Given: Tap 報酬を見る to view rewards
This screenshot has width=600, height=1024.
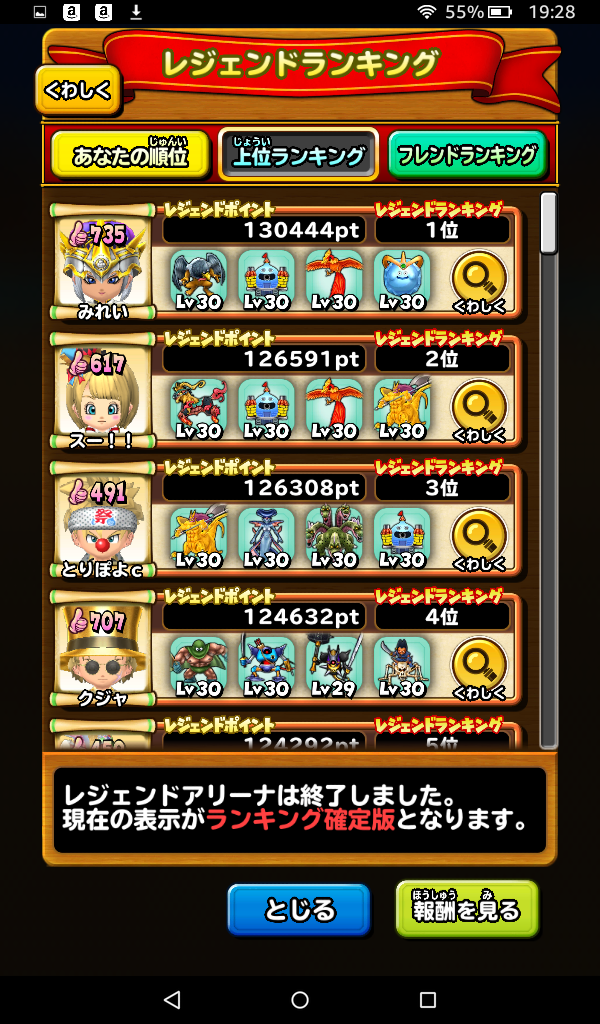Looking at the screenshot, I should 467,909.
